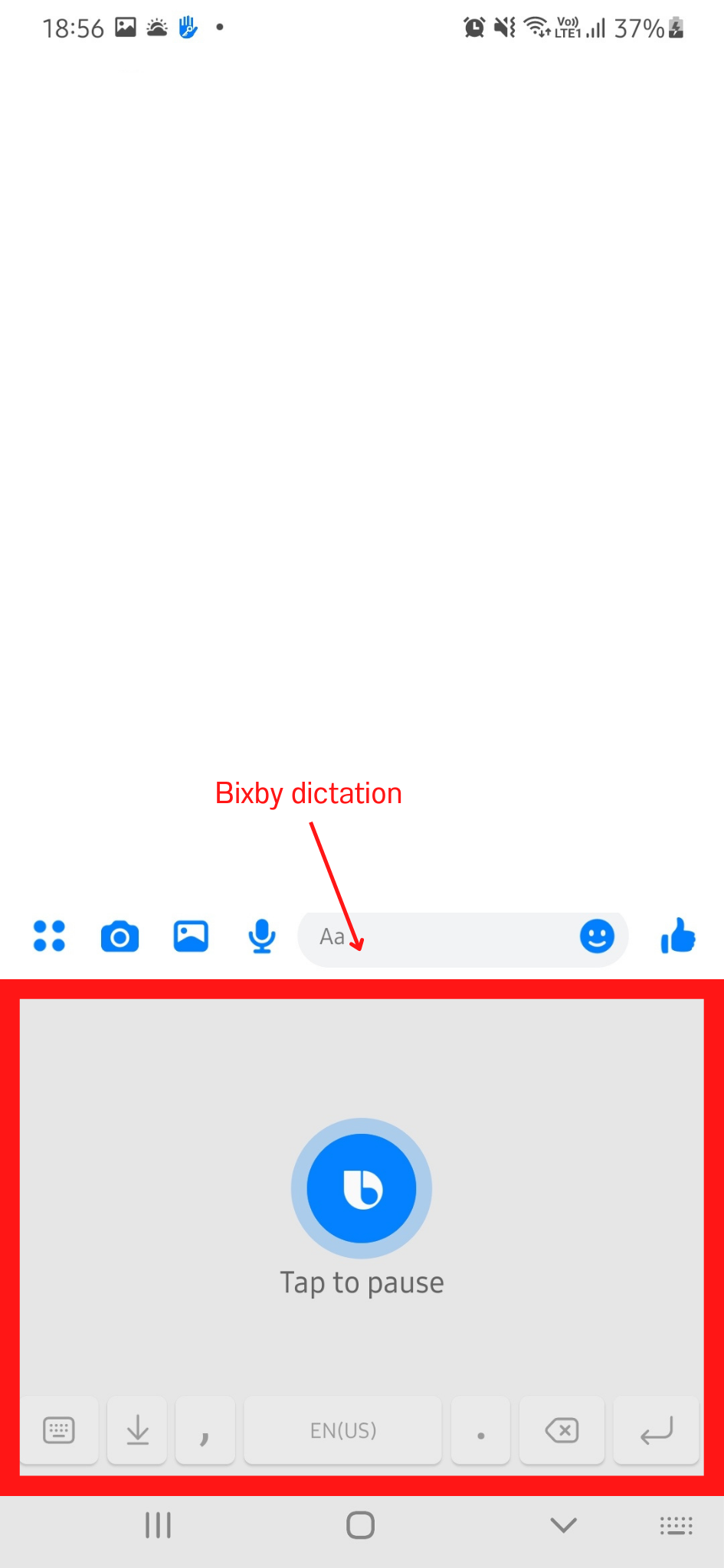Delete text with the backspace key
724x1568 pixels.
562,1430
